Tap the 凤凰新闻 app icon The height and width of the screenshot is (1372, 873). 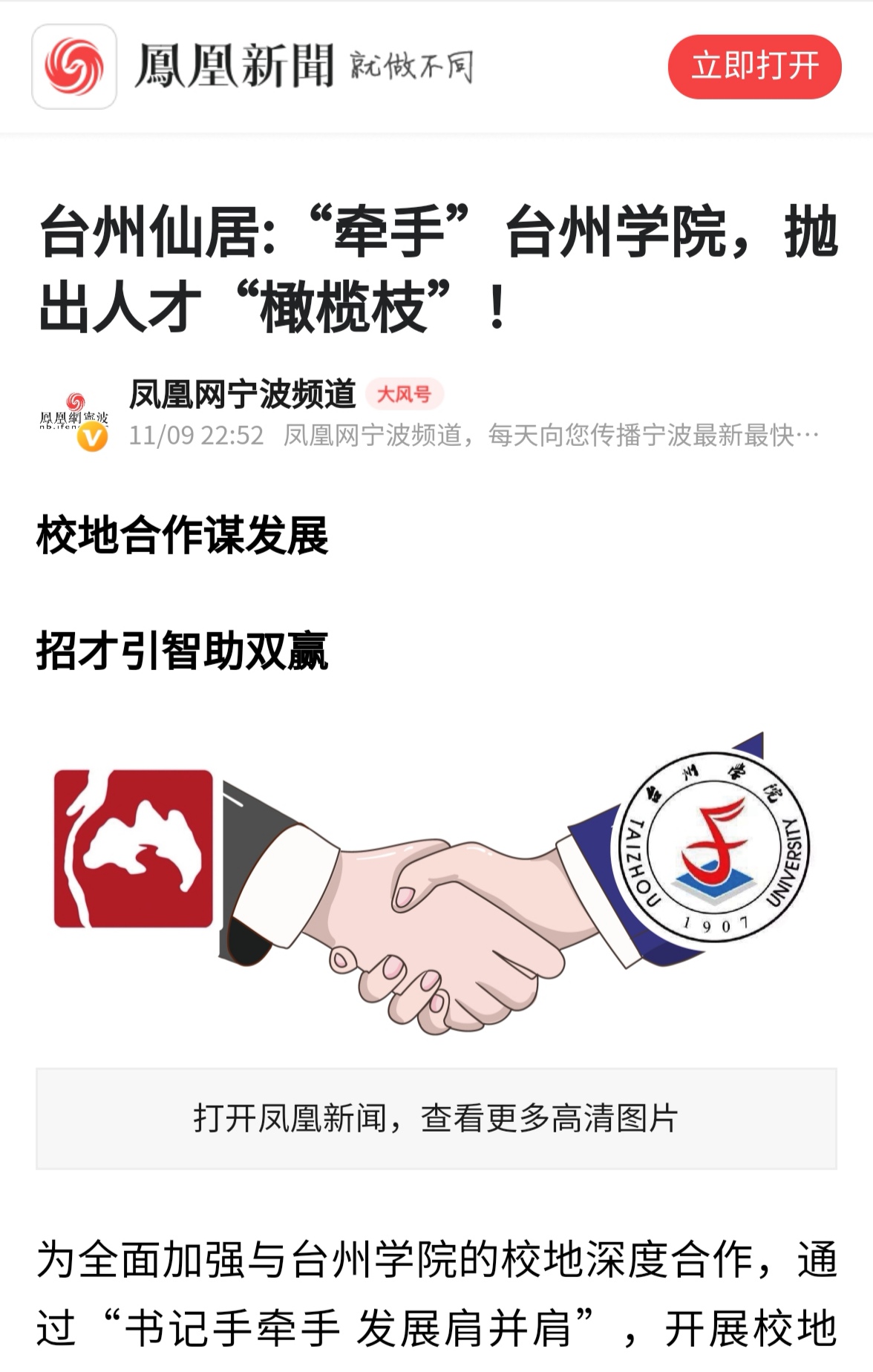tap(74, 67)
